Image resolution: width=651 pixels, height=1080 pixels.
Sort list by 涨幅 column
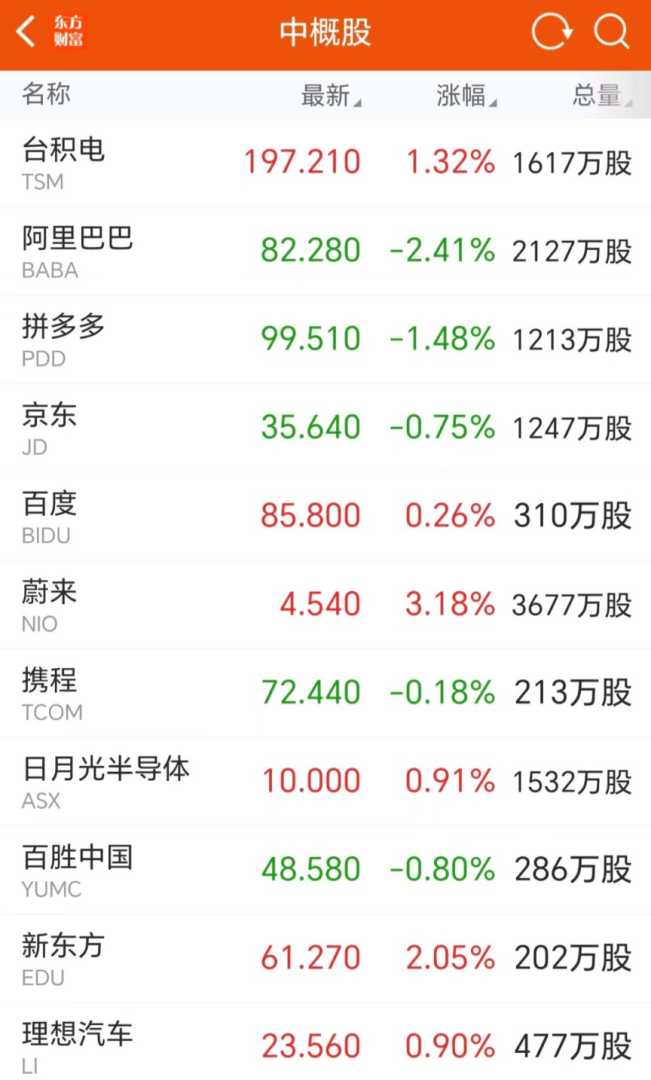466,96
